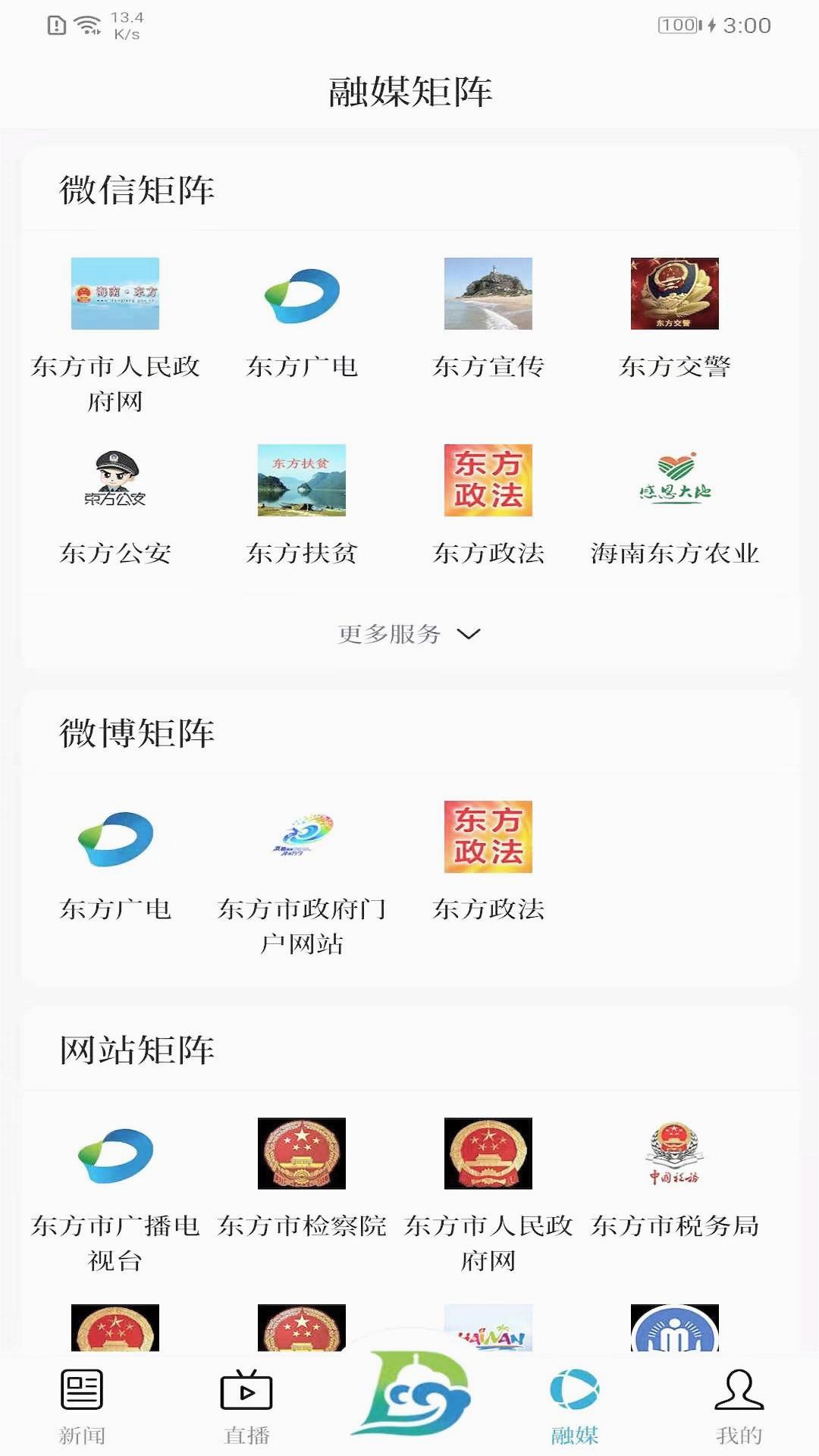Open 东方宣传 lighthouse thumbnail icon
The width and height of the screenshot is (819, 1456).
coord(489,297)
